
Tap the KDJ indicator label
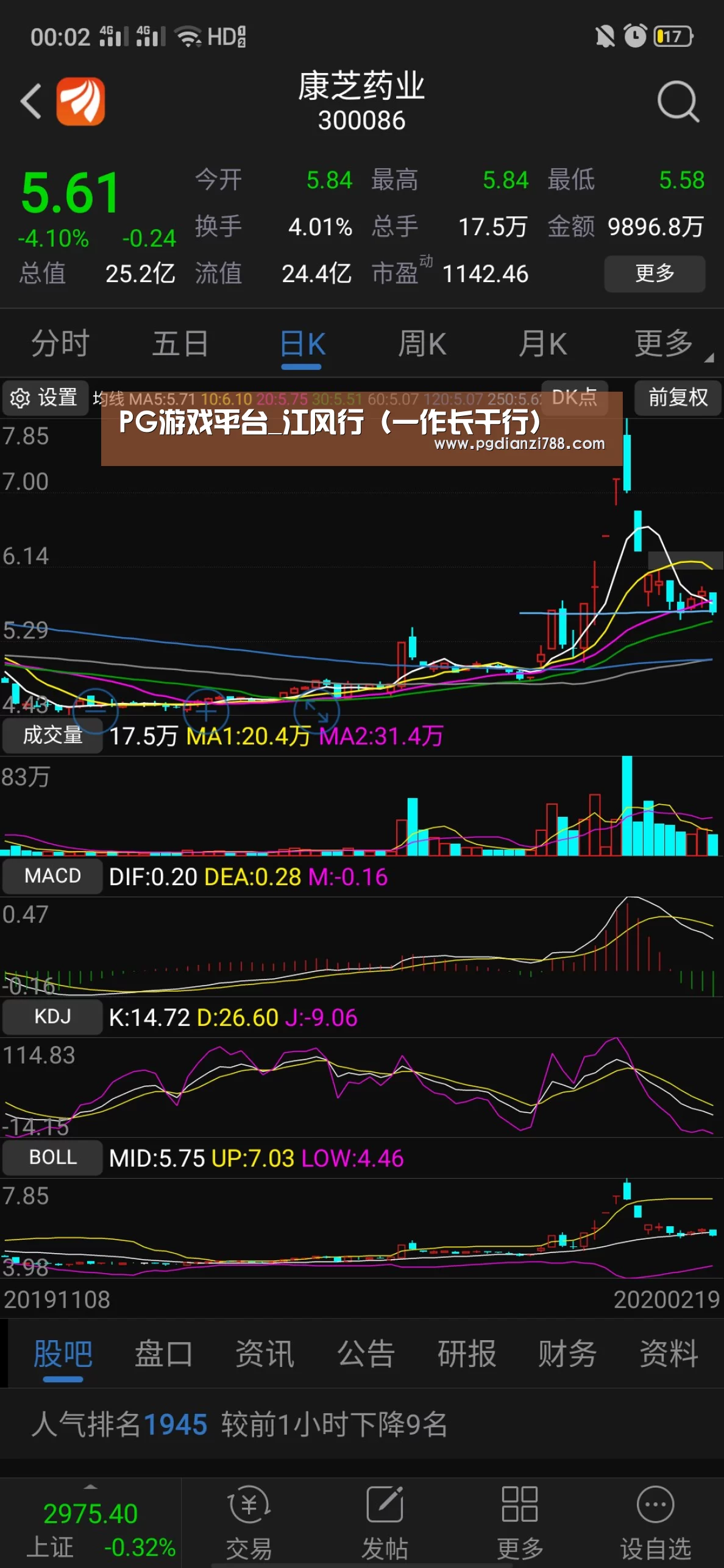coord(52,1017)
